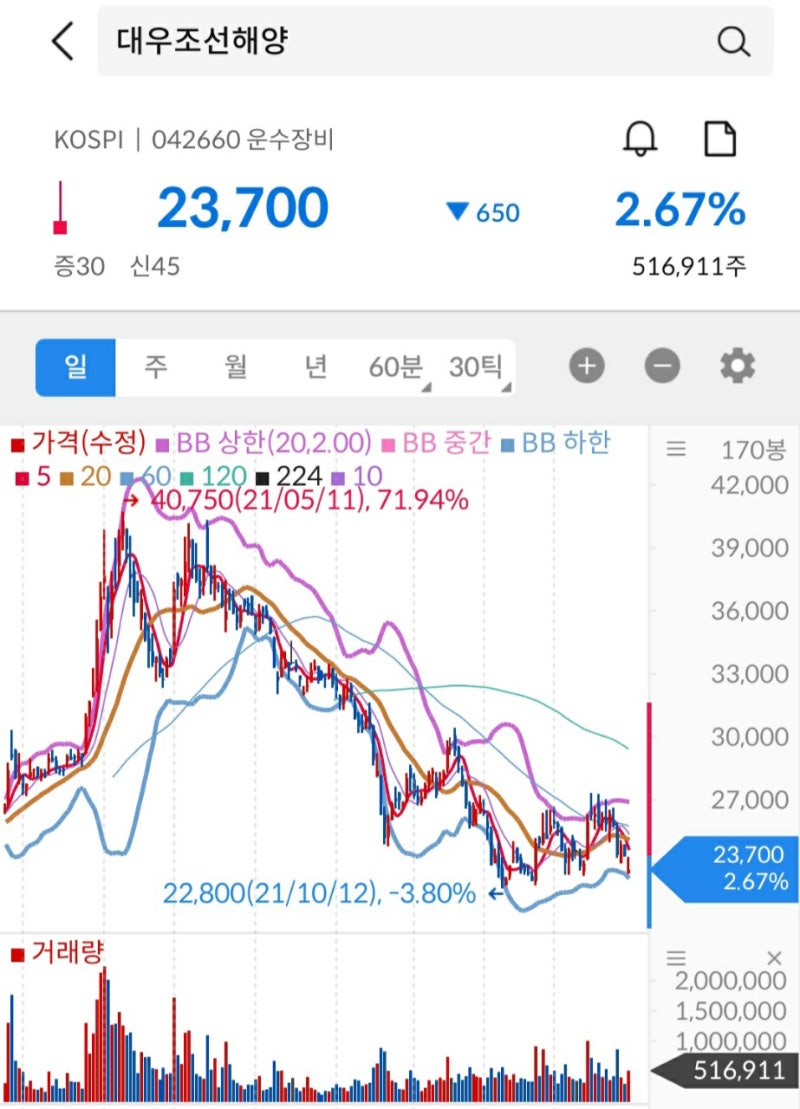
Task: Open the stock alert bell icon
Action: [x=641, y=138]
